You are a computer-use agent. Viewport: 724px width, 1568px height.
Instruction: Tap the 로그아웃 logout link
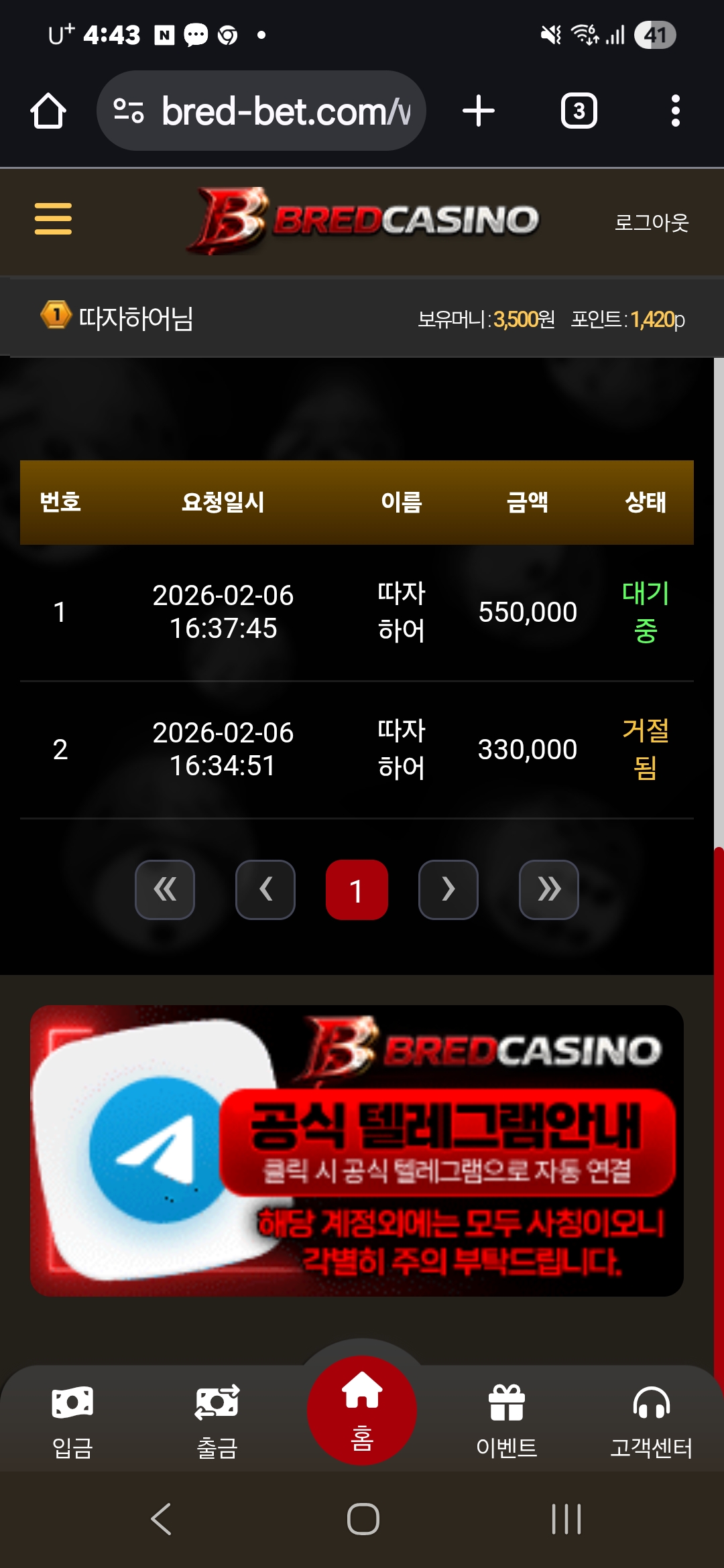[x=651, y=222]
